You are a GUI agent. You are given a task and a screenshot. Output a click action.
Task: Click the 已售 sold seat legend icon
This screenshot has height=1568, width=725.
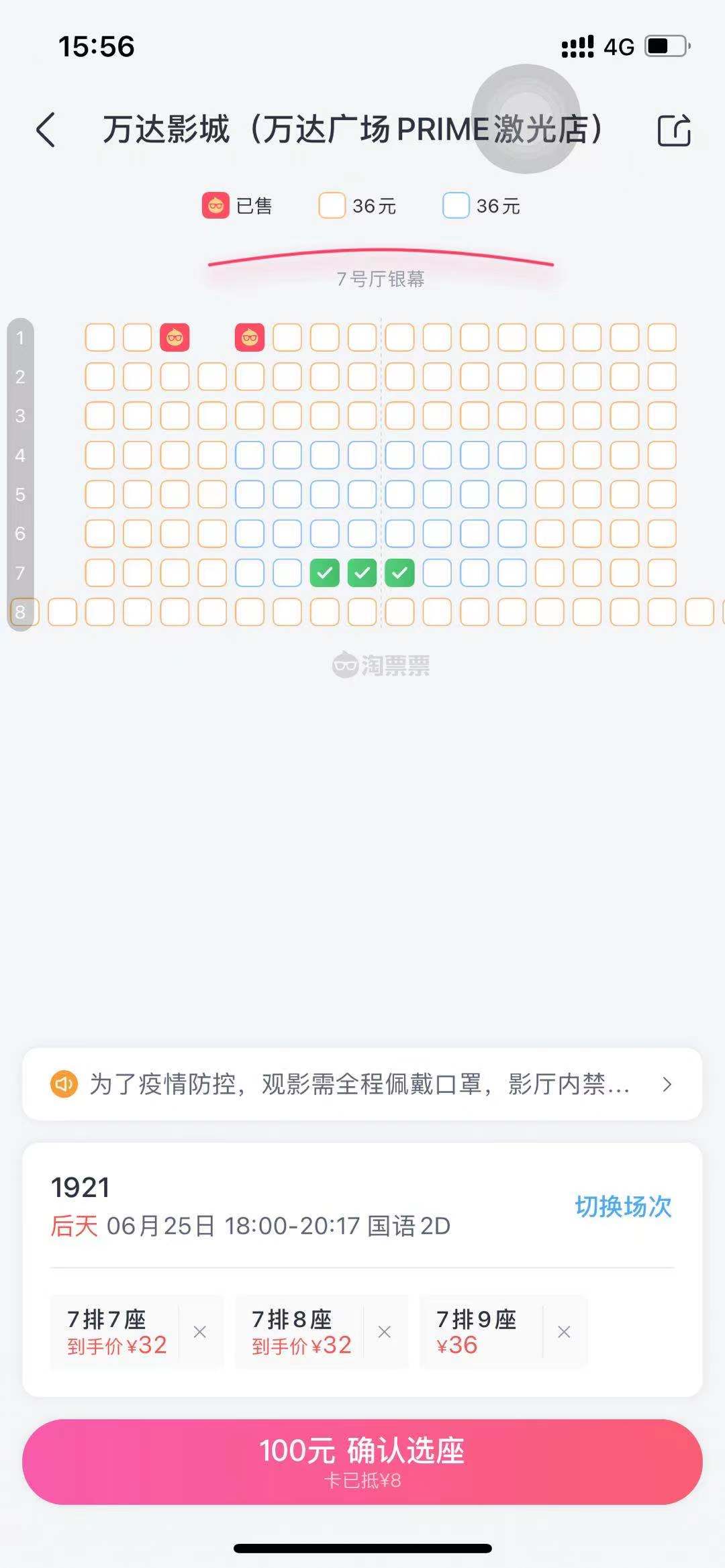click(215, 206)
